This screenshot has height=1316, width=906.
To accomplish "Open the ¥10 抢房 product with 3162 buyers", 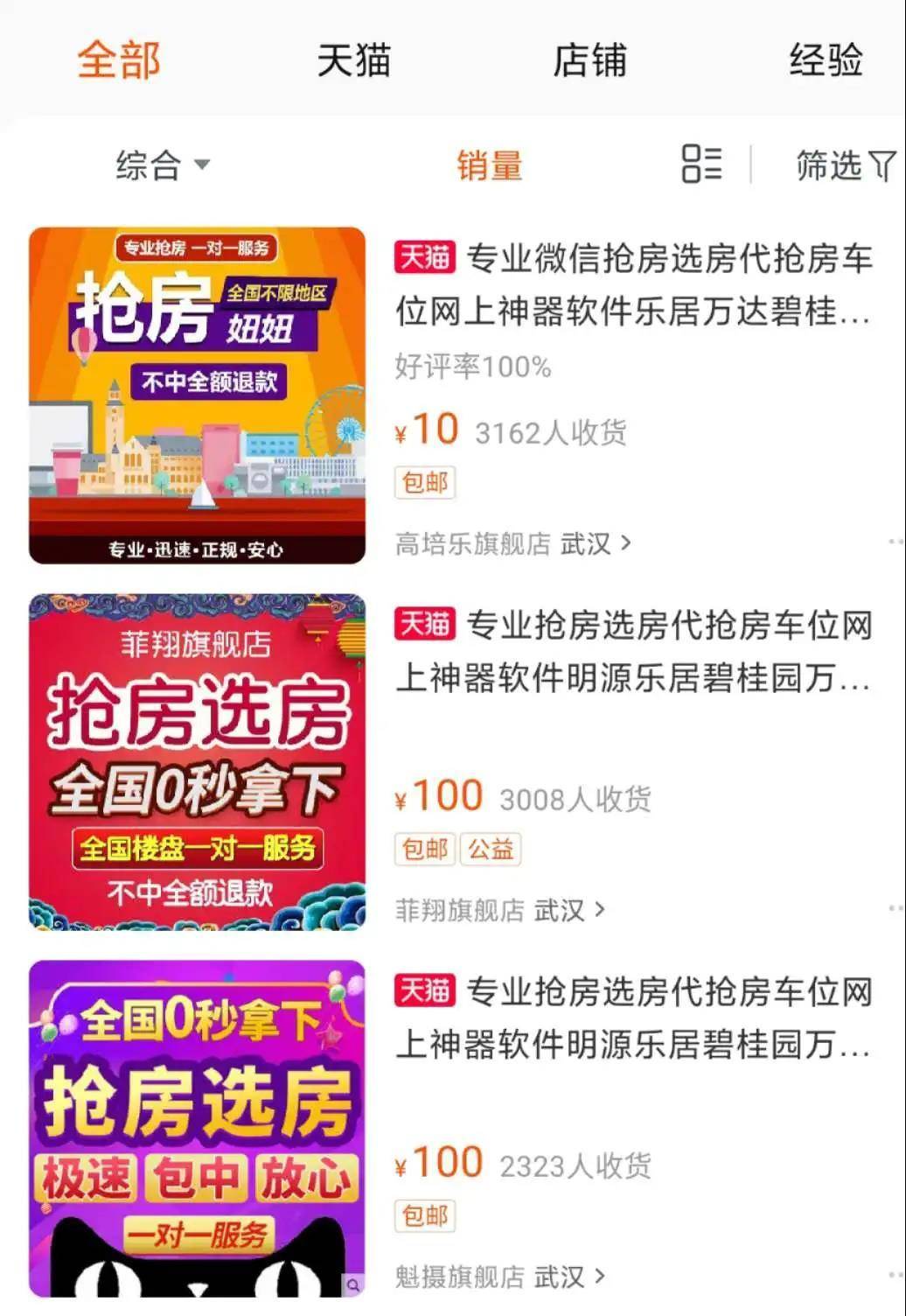I will click(x=633, y=284).
